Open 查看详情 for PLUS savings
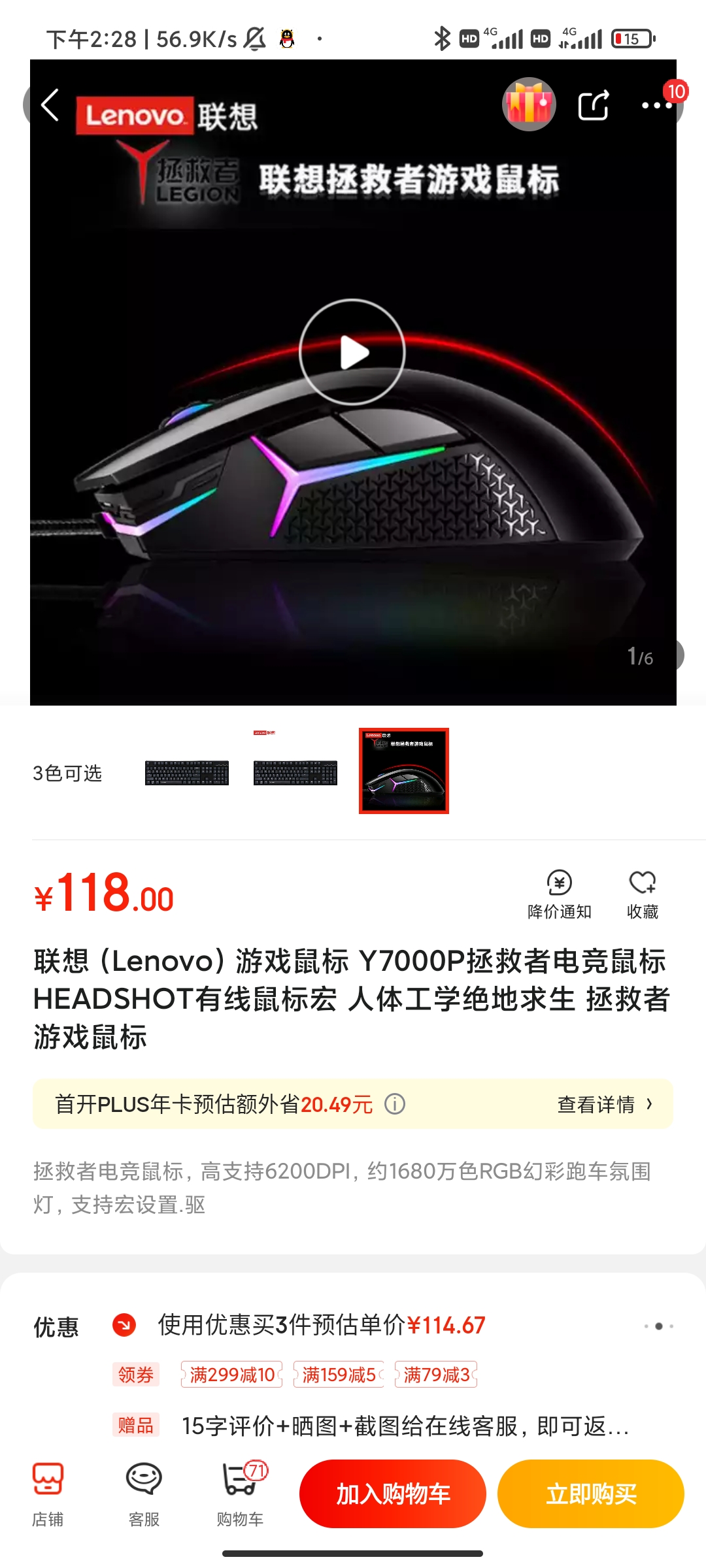Image resolution: width=706 pixels, height=1568 pixels. (604, 1104)
